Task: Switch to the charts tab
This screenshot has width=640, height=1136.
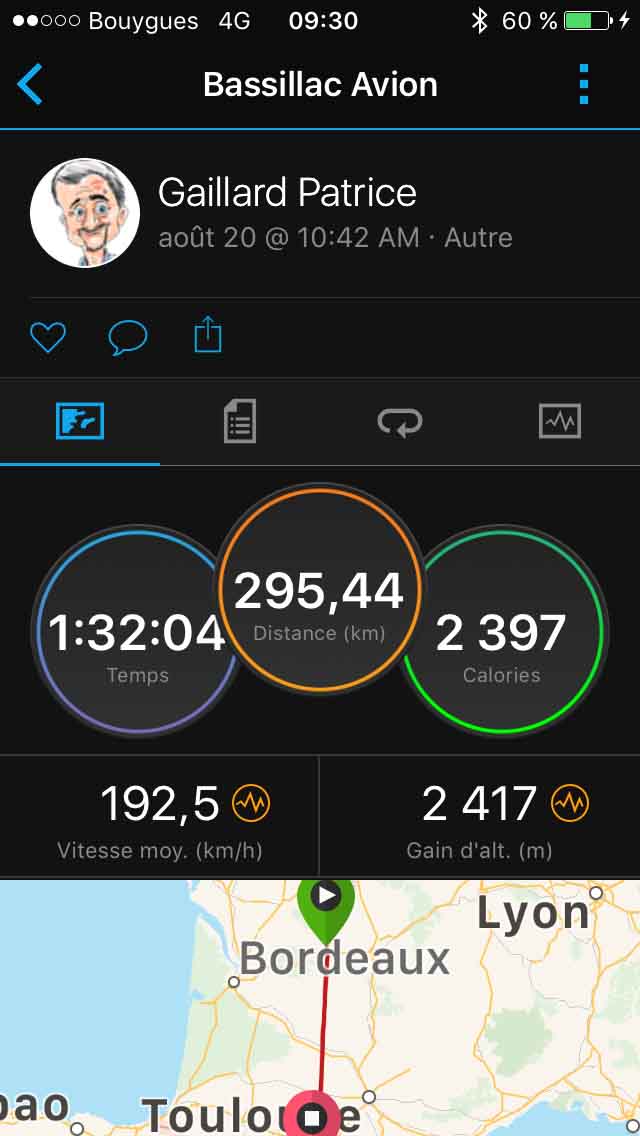Action: pyautogui.click(x=559, y=422)
